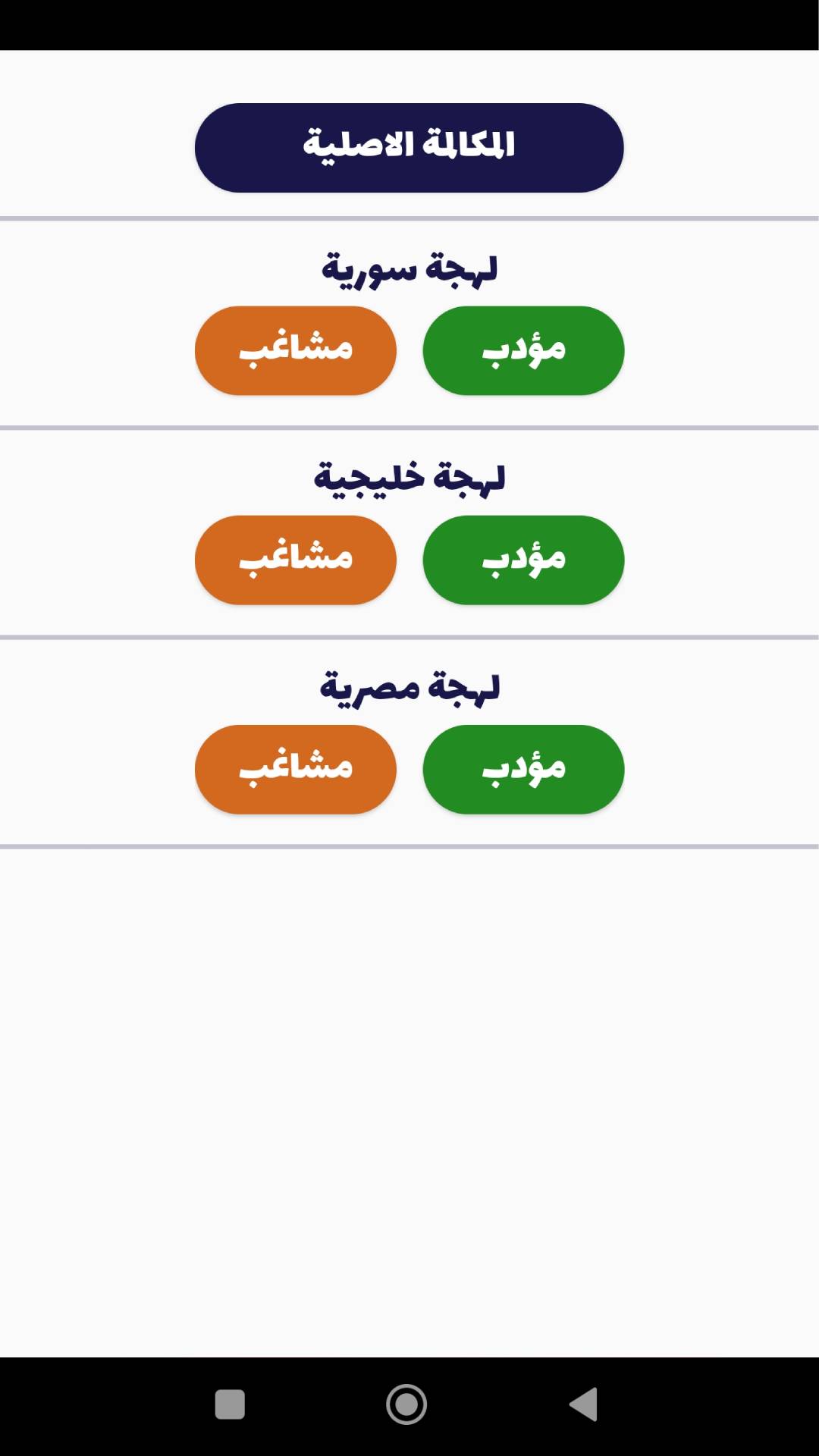Select مؤدب under لهجة خليجية
Viewport: 819px width, 1456px height.
(523, 560)
